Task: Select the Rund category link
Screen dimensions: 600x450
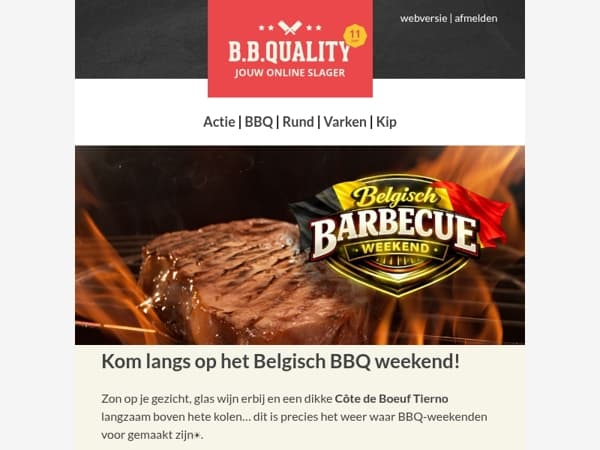Action: pyautogui.click(x=298, y=122)
